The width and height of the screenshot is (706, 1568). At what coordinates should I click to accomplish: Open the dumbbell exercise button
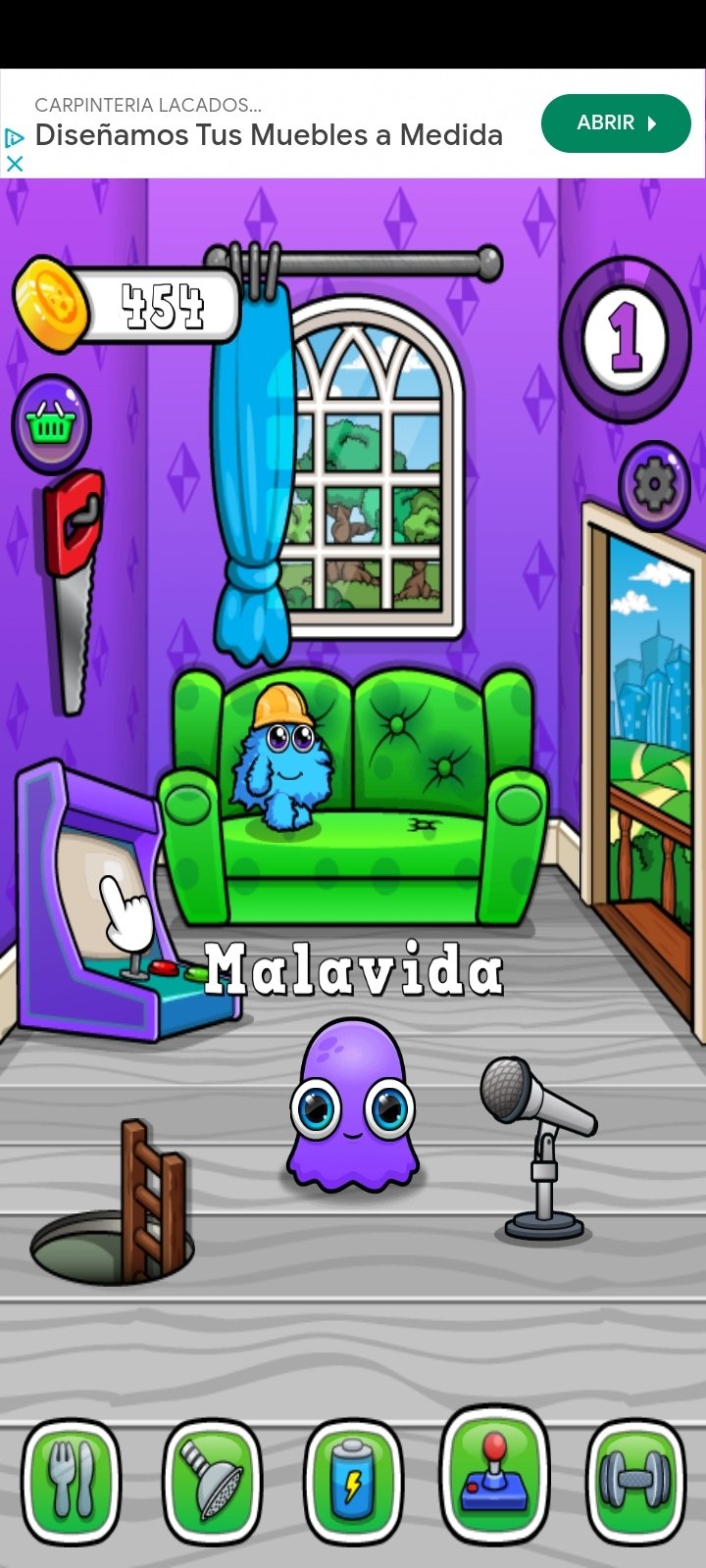[x=635, y=1480]
